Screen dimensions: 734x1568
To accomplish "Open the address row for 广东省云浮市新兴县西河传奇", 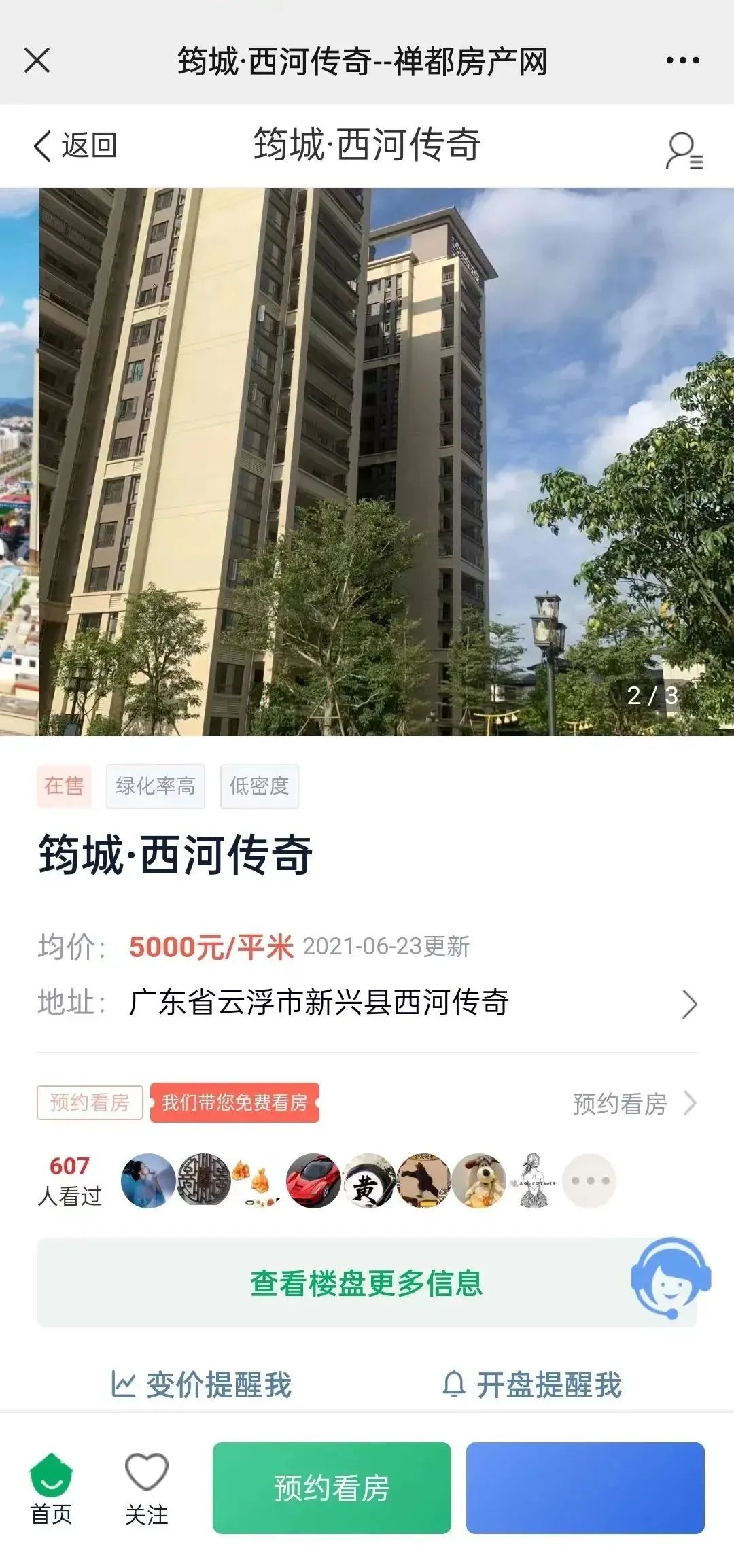I will coord(367,1003).
